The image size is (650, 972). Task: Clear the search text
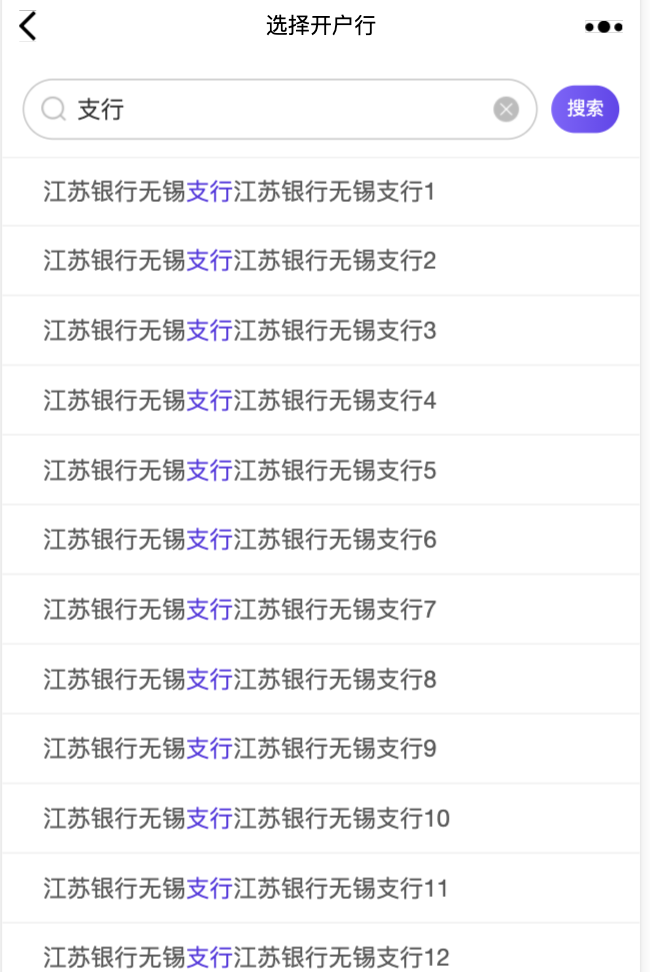click(506, 109)
